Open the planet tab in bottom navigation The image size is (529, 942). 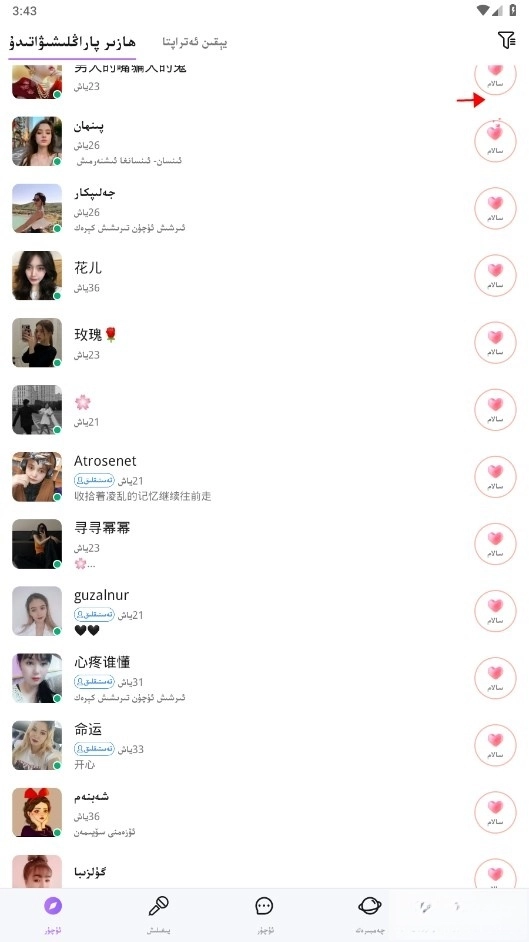pyautogui.click(x=370, y=914)
